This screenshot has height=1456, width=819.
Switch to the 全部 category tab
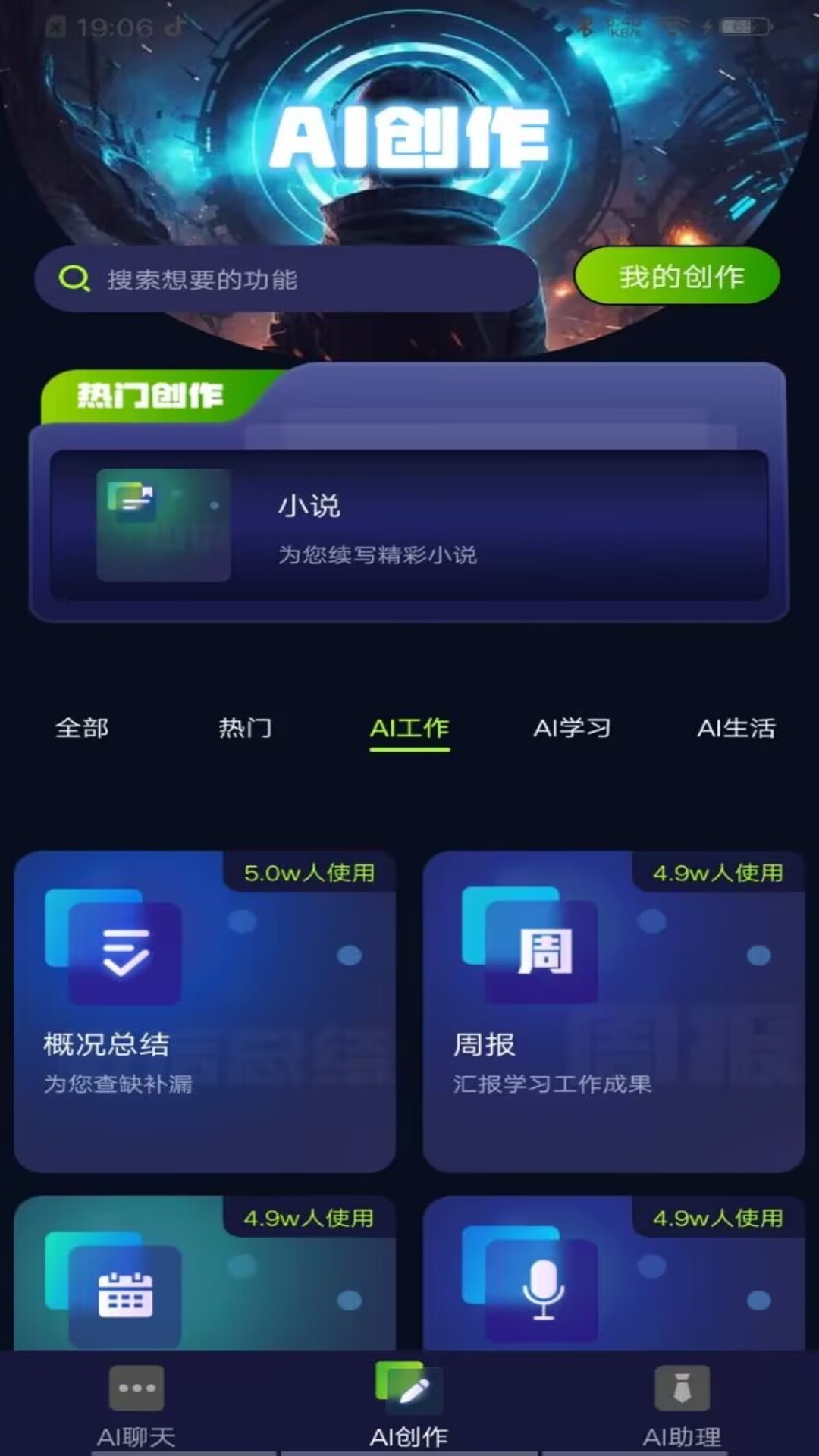click(x=82, y=728)
